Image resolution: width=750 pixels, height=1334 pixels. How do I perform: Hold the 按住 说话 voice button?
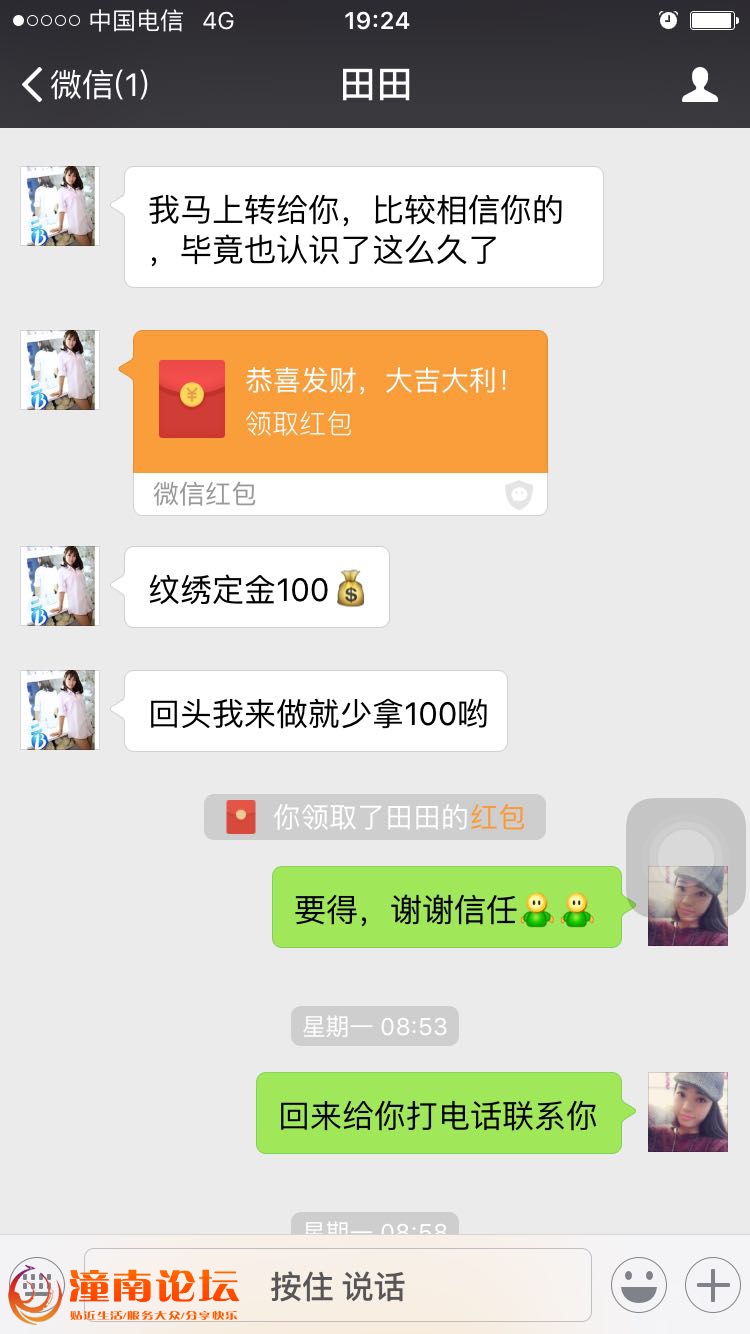click(x=338, y=1286)
